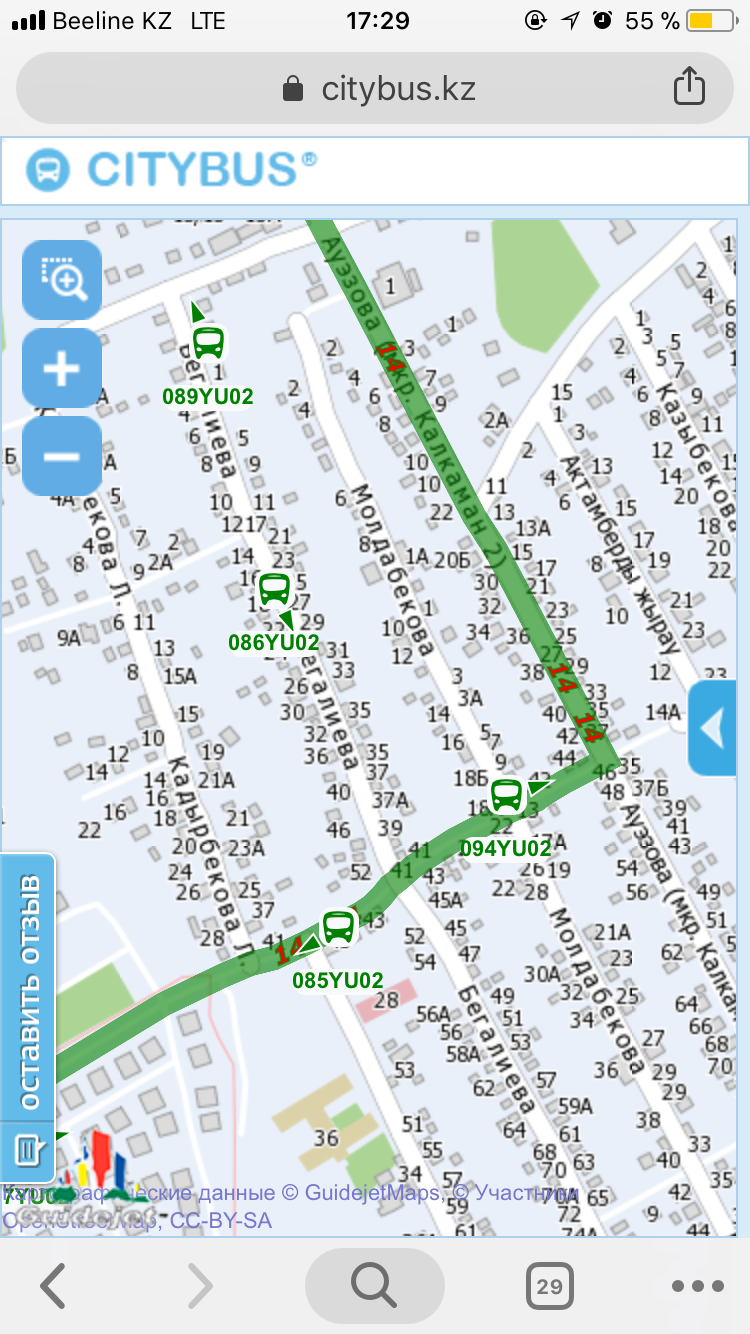Viewport: 750px width, 1334px height.
Task: Open the CITYBUS home logo
Action: tap(171, 170)
